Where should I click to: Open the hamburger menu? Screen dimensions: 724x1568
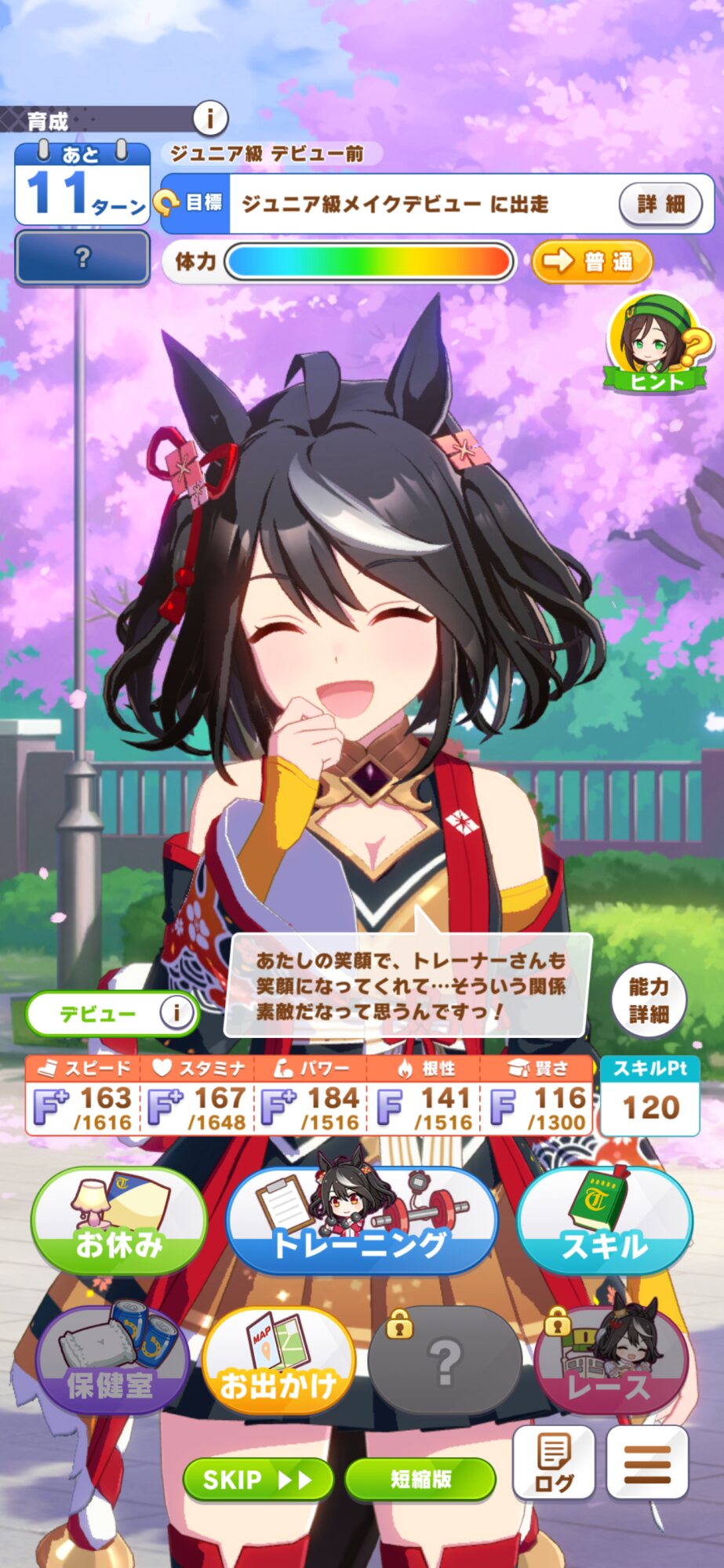pos(647,1461)
